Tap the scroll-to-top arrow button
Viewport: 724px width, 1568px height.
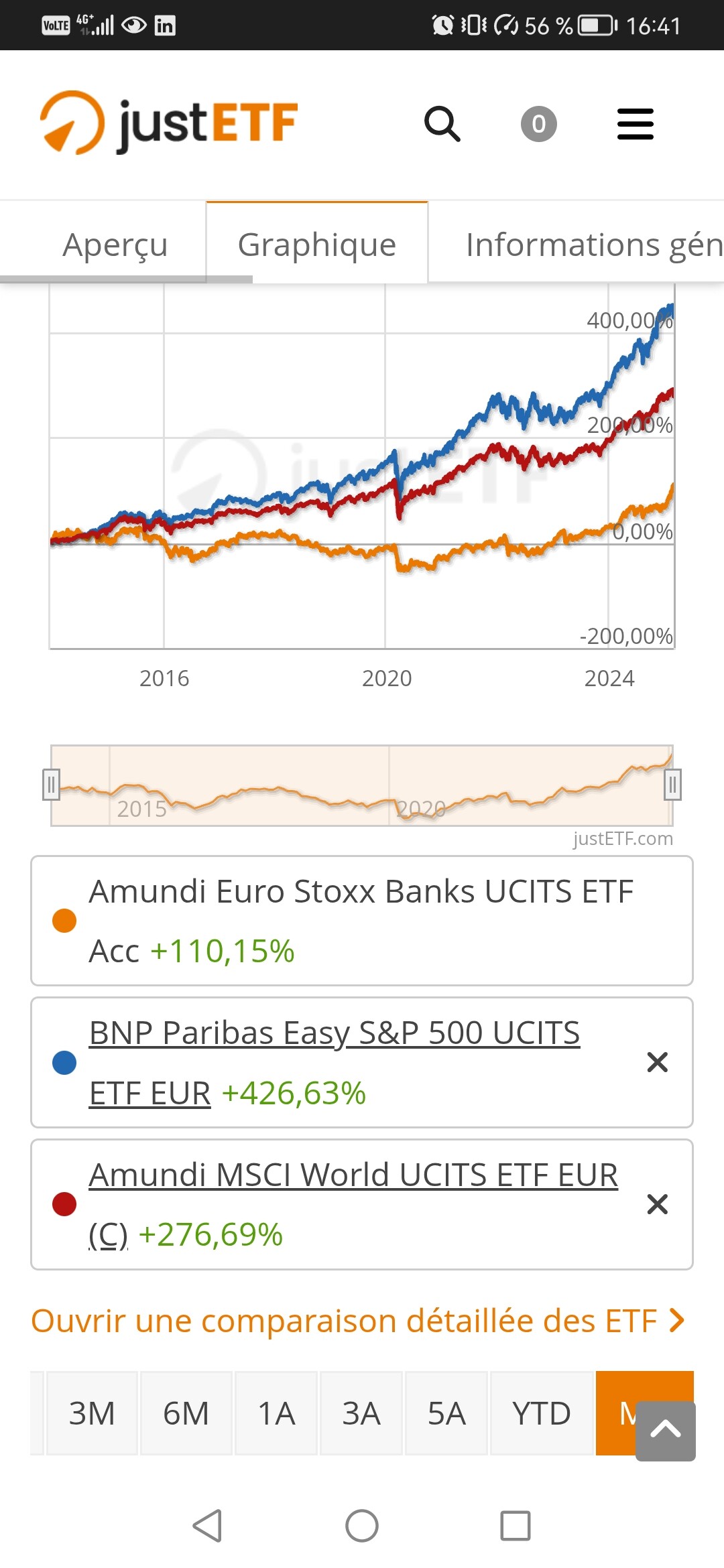[x=666, y=1431]
